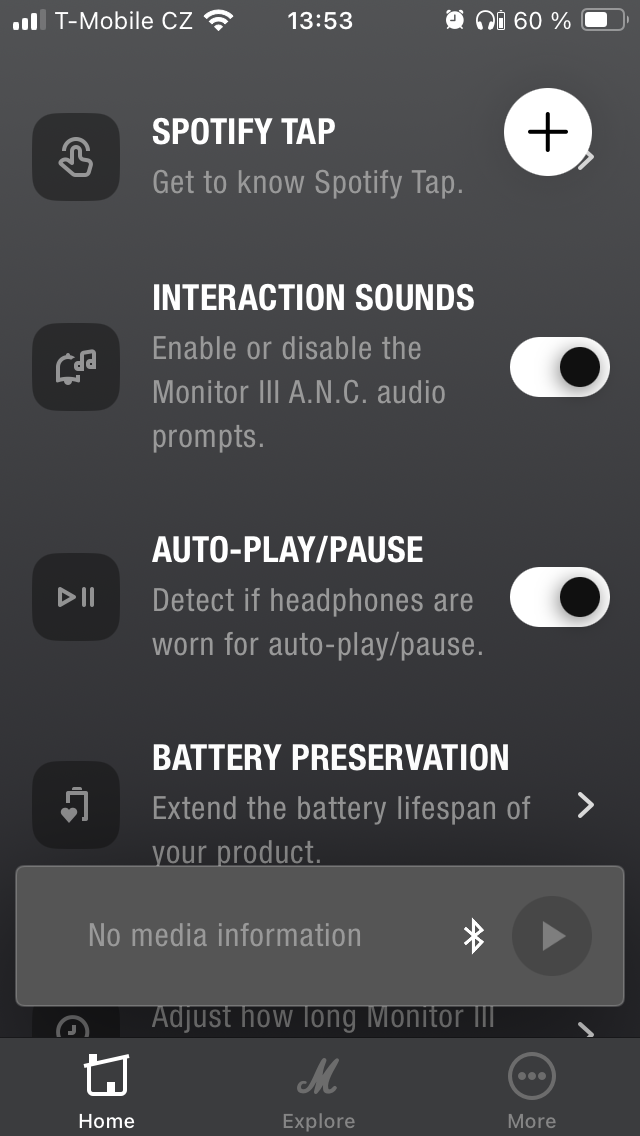The width and height of the screenshot is (640, 1136).
Task: Tap the round plus button
Action: click(x=548, y=133)
